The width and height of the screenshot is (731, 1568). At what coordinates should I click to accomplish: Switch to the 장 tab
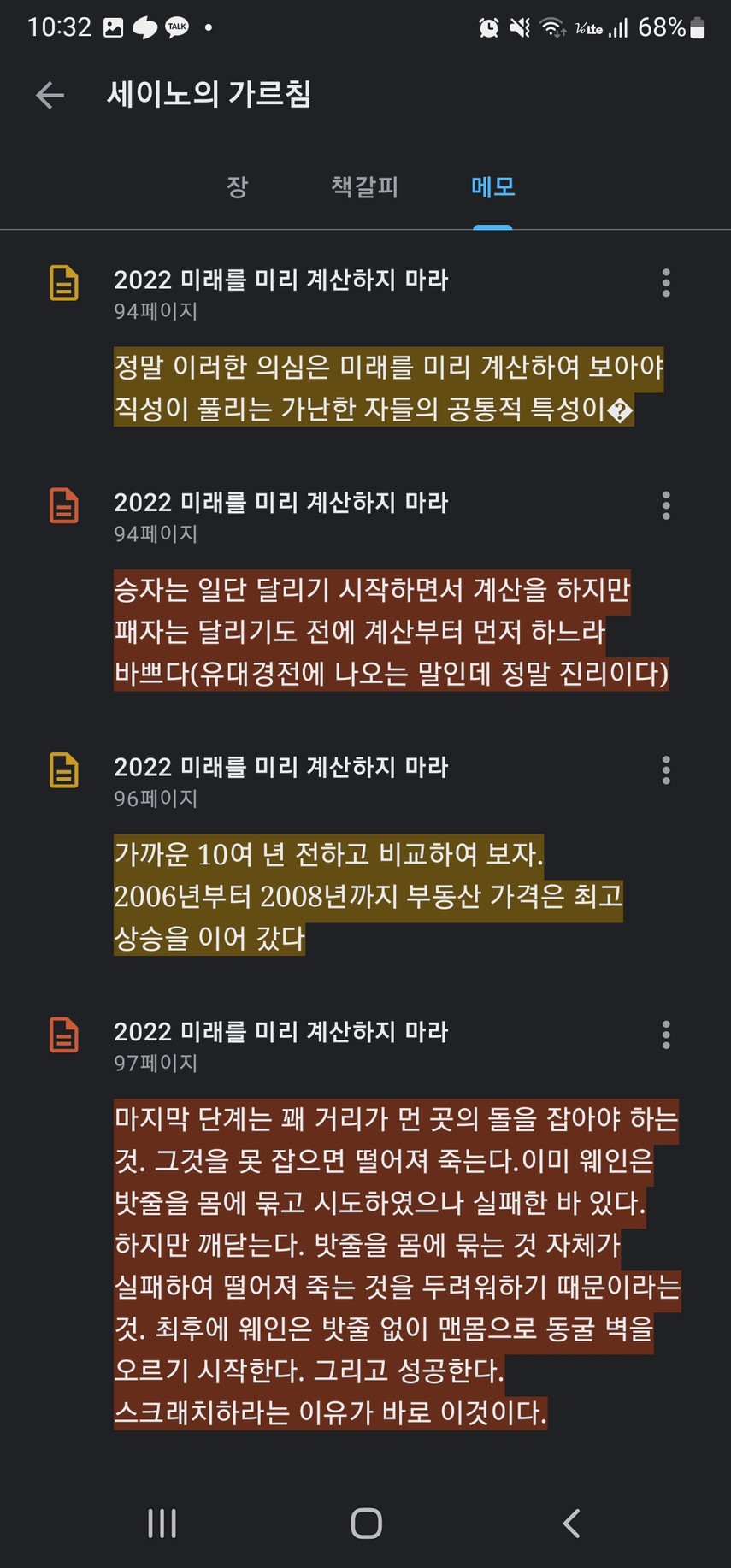237,186
